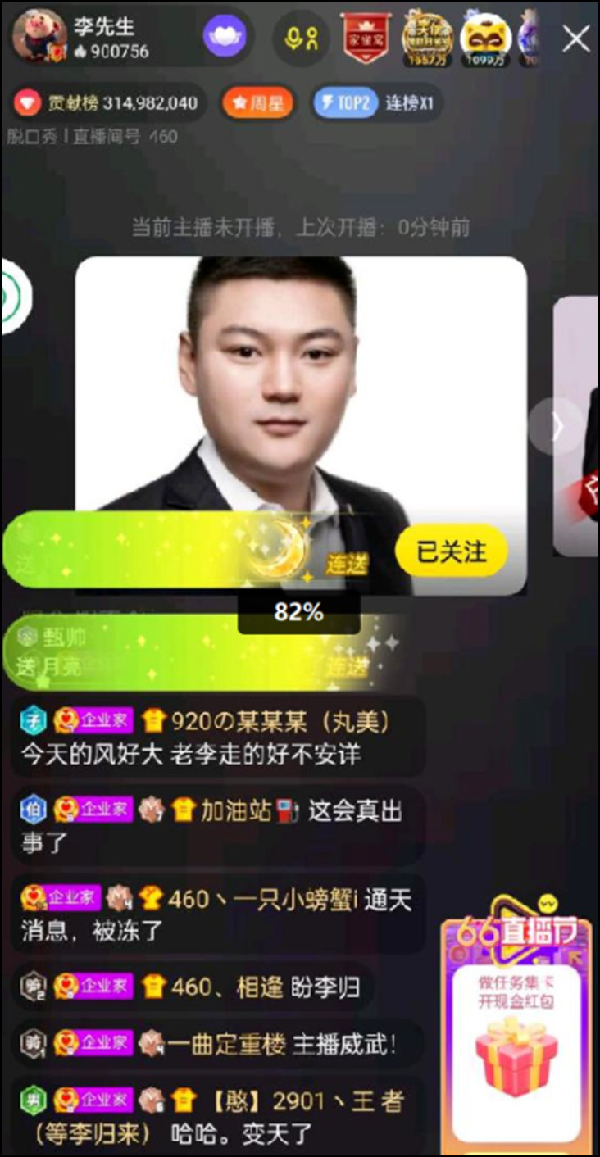Tap the first top viewer avatar
The width and height of the screenshot is (600, 1157).
click(x=363, y=38)
